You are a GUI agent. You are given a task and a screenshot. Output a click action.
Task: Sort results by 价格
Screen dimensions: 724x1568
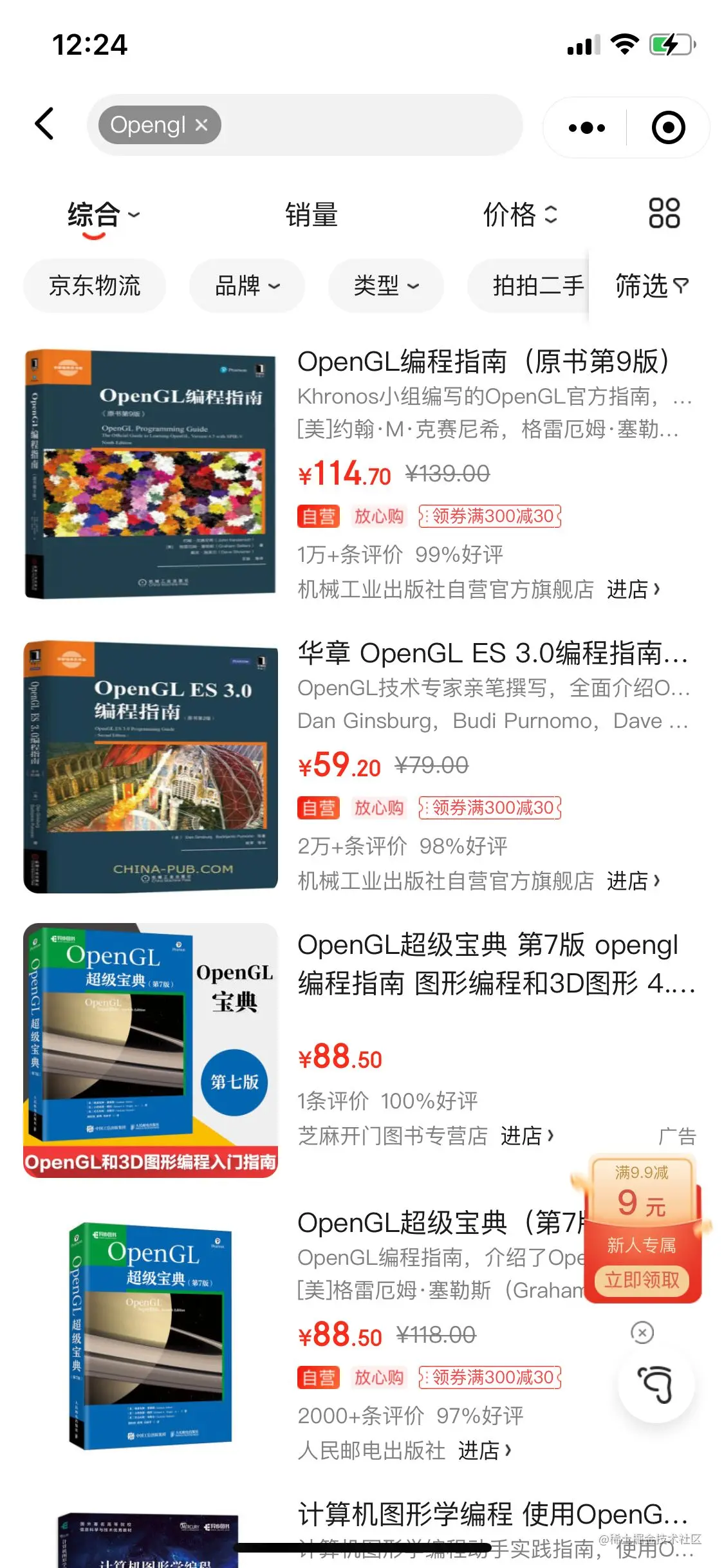519,216
